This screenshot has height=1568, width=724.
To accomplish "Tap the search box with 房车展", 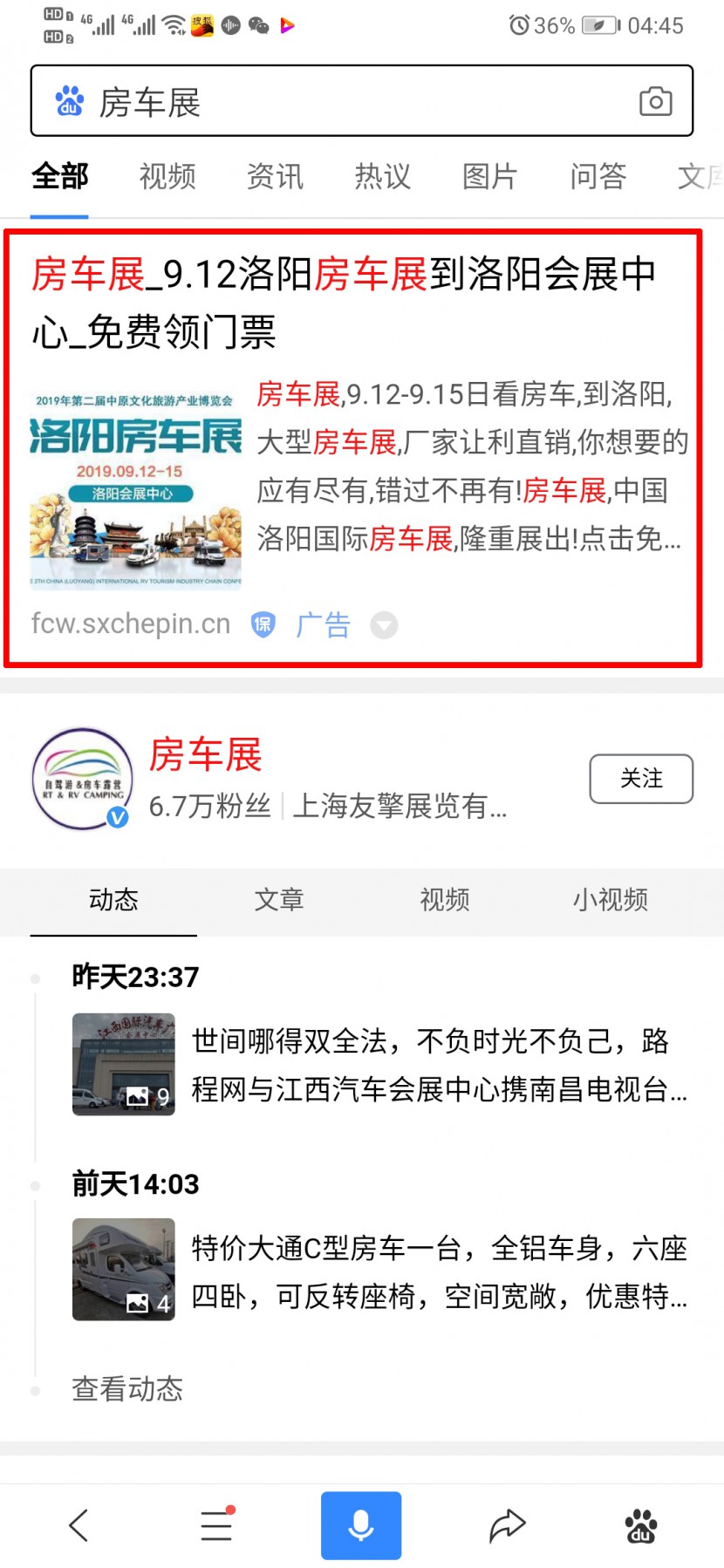I will point(349,102).
